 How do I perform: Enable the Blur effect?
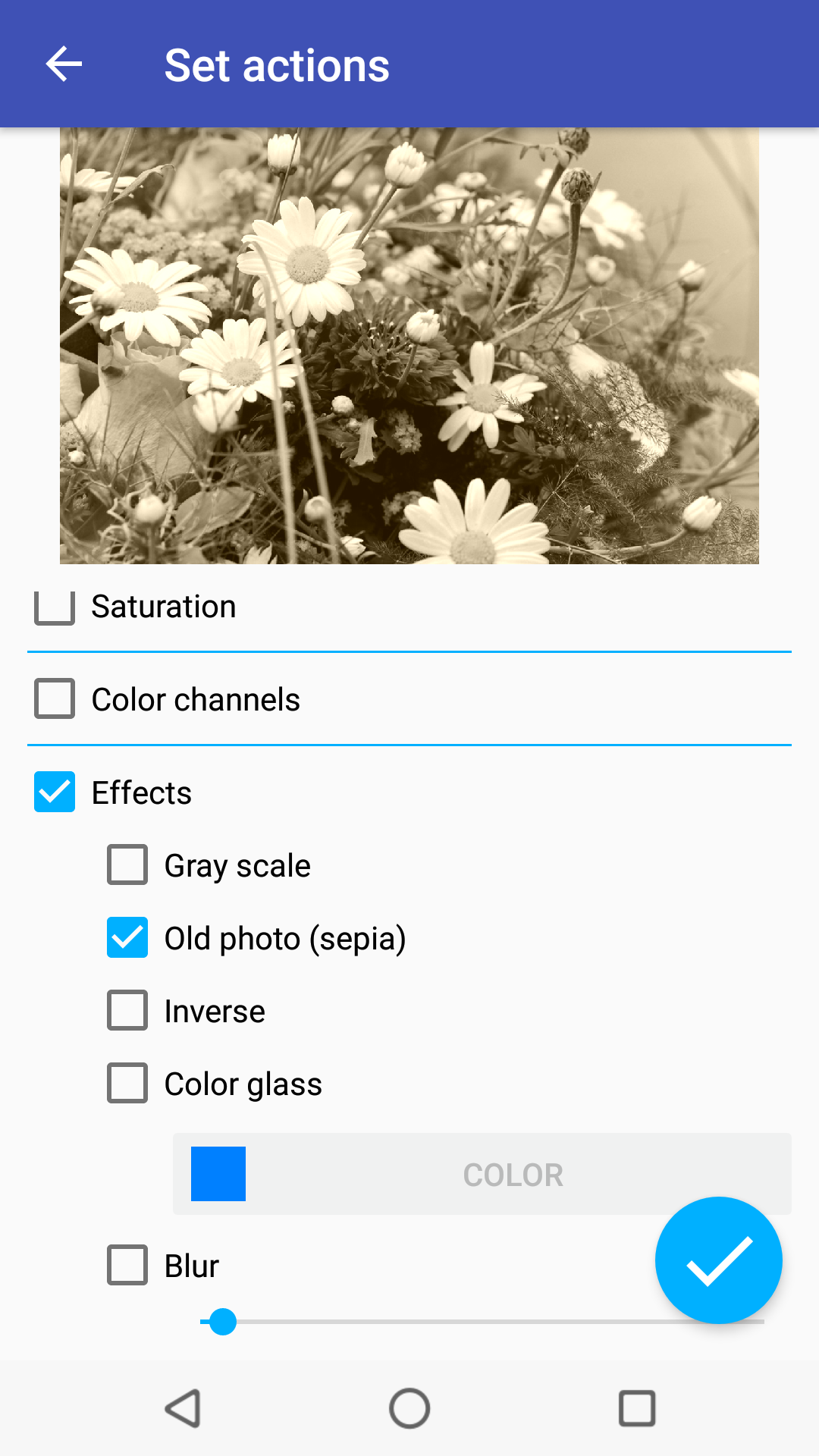[x=127, y=1265]
